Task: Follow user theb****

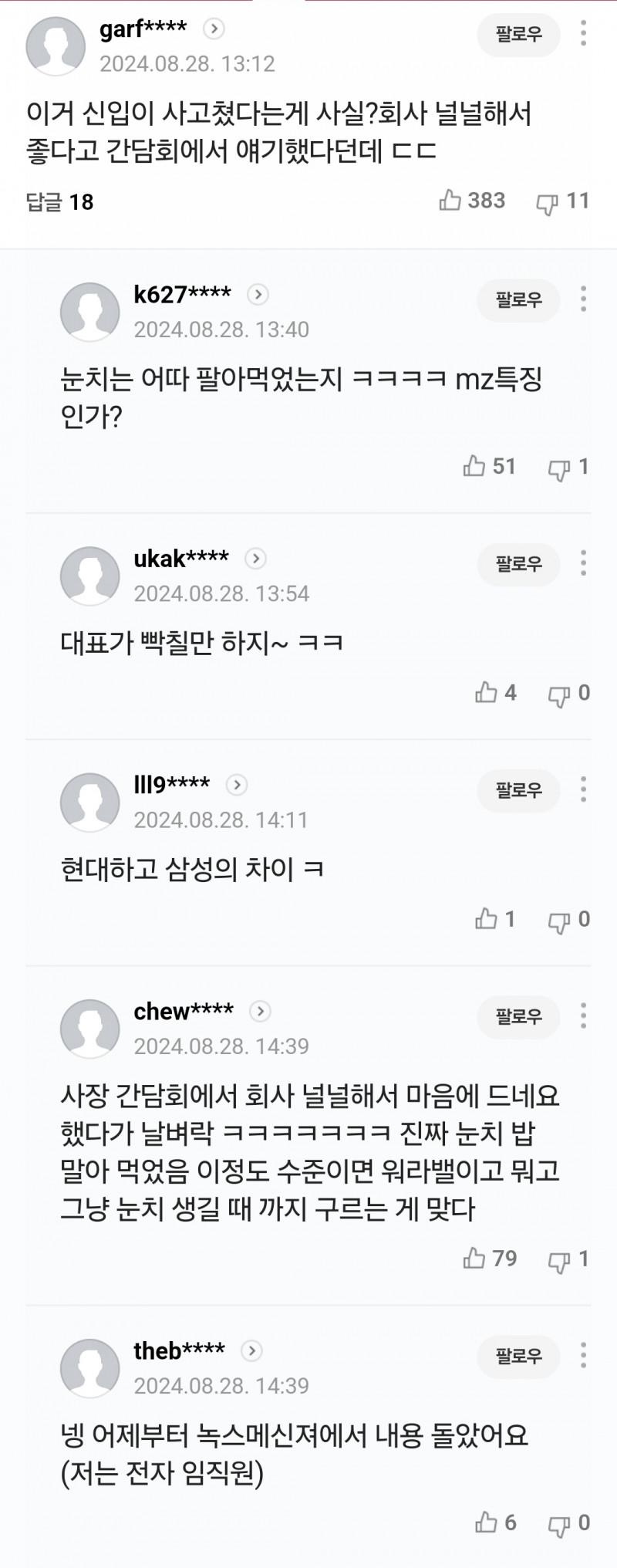Action: click(518, 1355)
